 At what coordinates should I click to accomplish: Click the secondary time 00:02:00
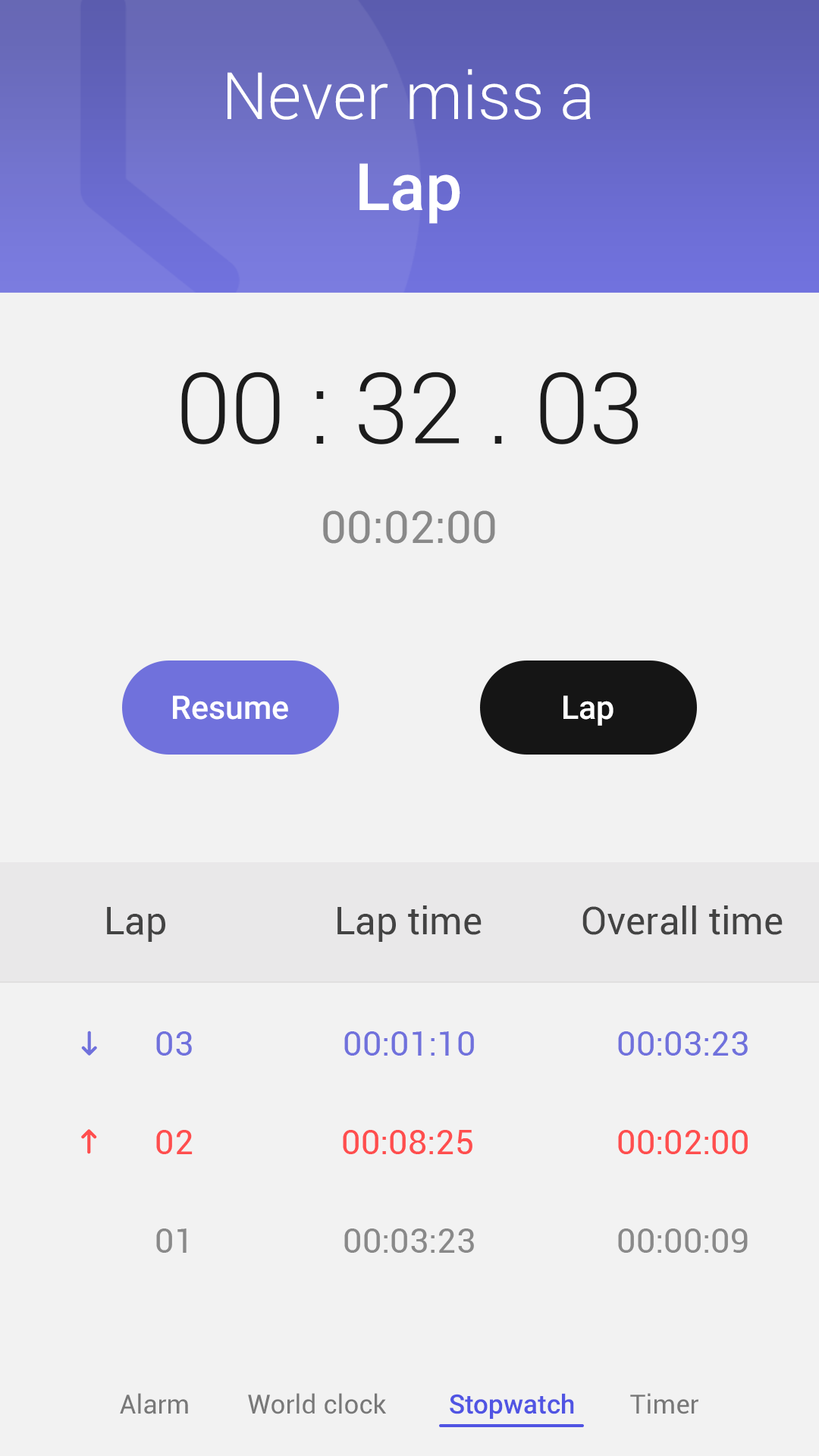point(409,526)
